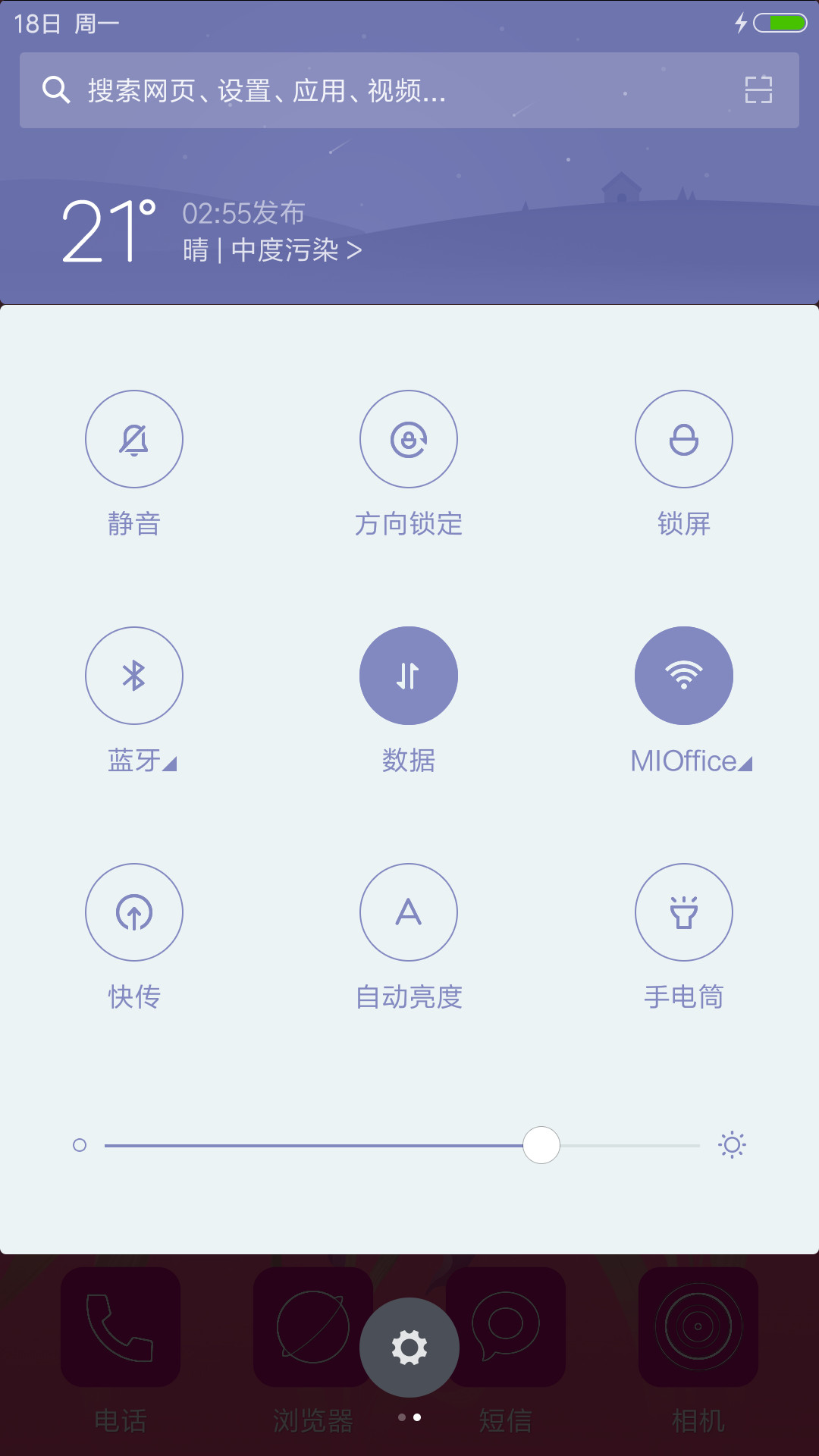Viewport: 819px width, 1456px height.
Task: Open 快传 quick transfer
Action: point(134,912)
